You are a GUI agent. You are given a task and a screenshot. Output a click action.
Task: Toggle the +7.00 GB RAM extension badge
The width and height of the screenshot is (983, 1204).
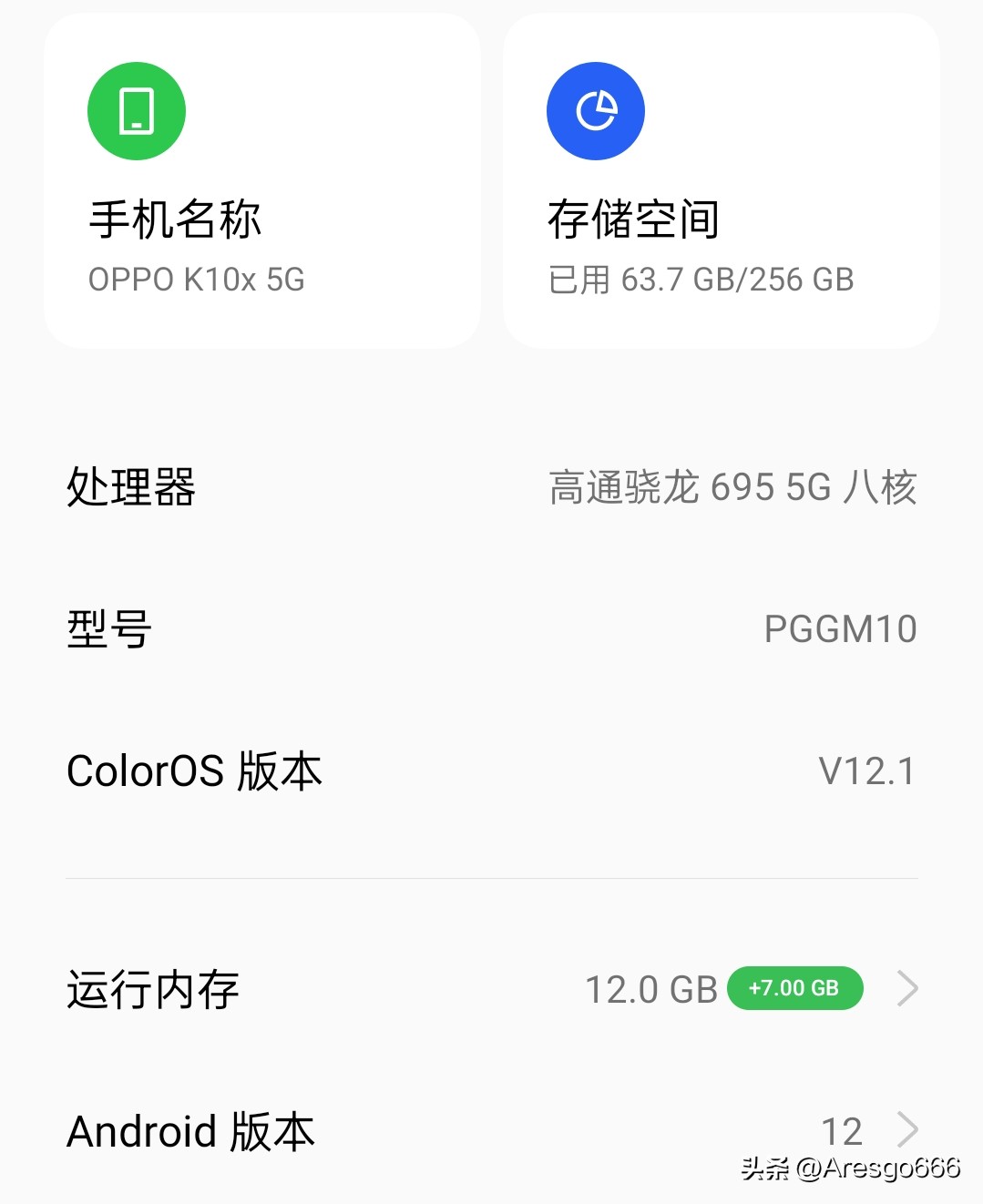[795, 987]
